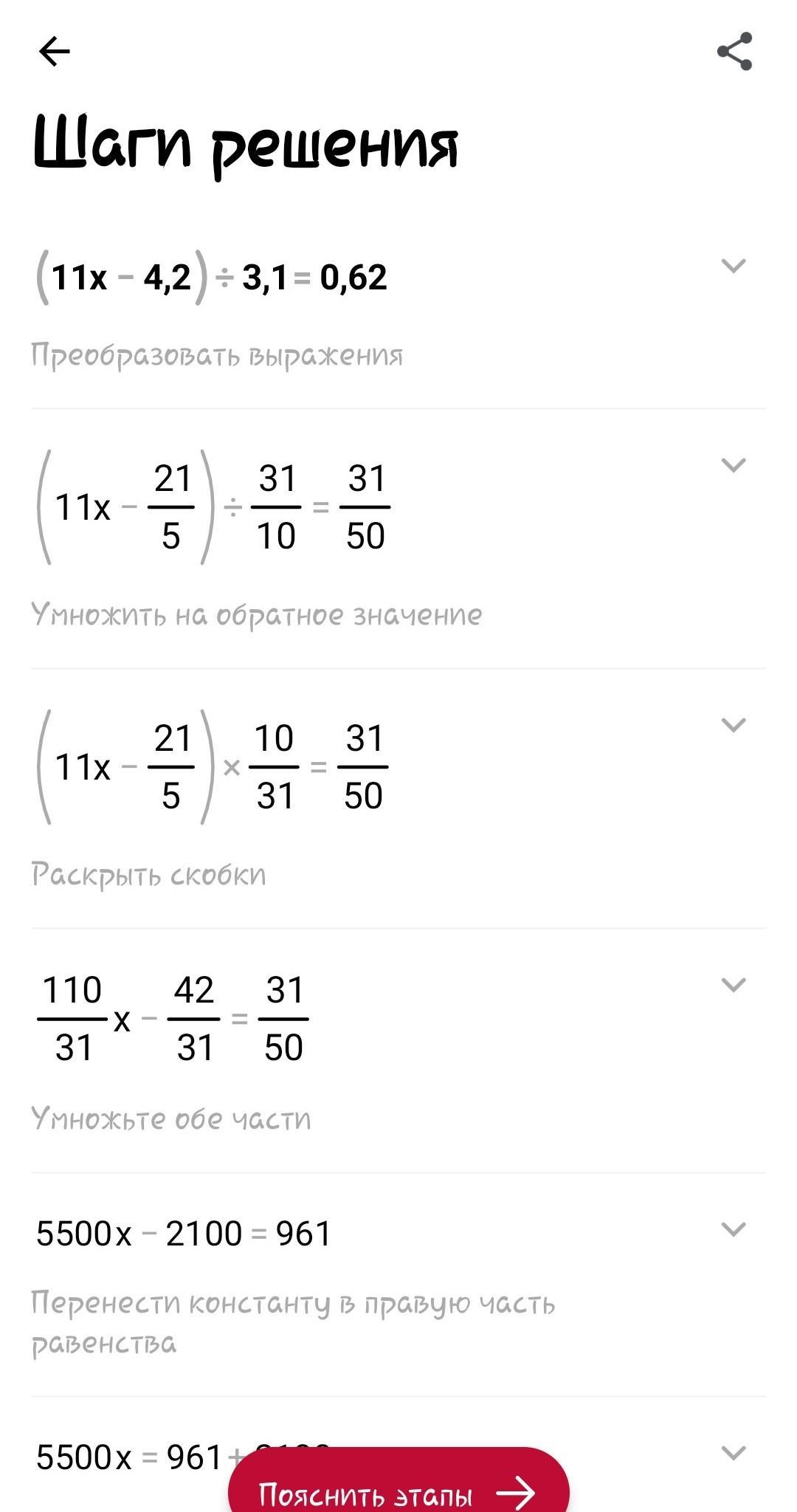Share the solution steps
Viewport: 797px width, 1512px height.
734,52
